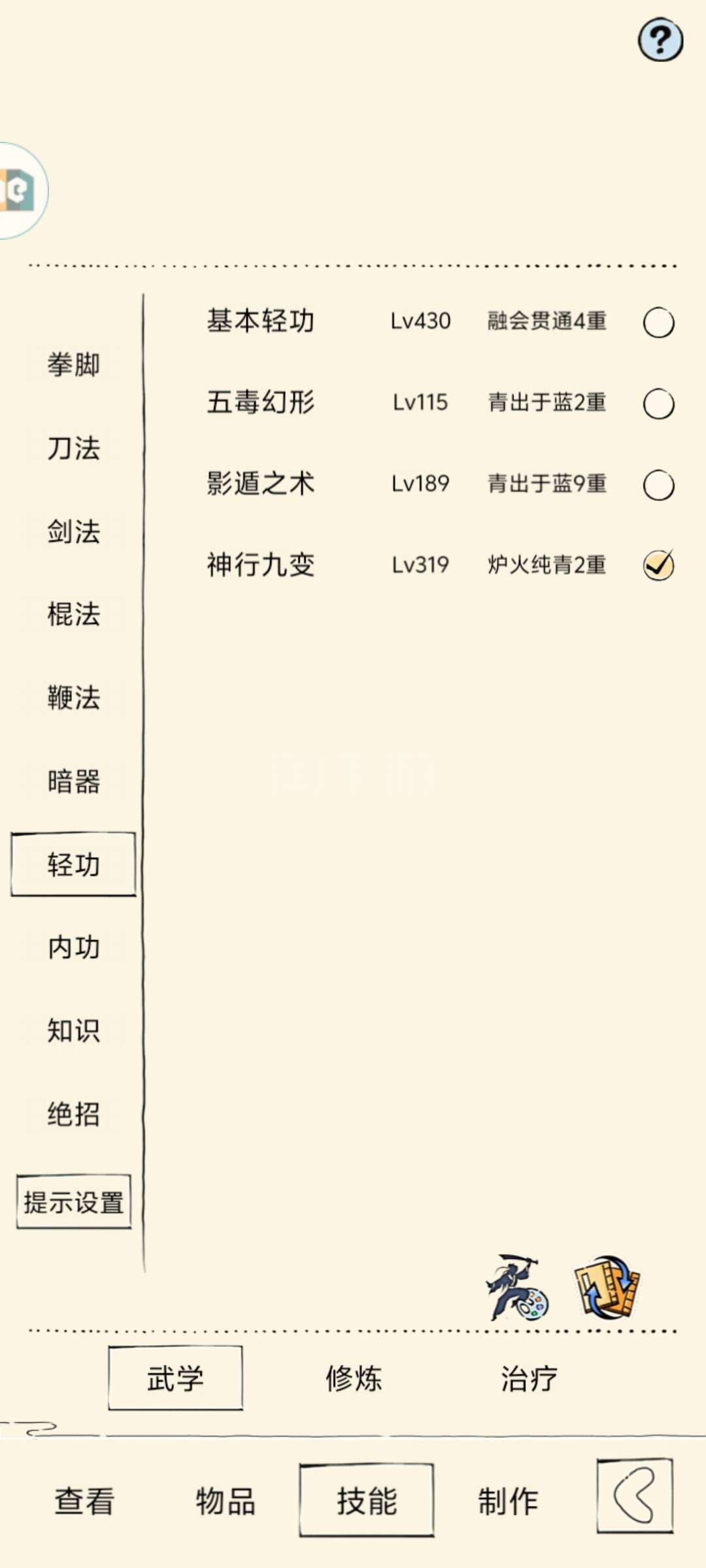Open the 制作 section
This screenshot has height=1568, width=706.
click(x=508, y=1500)
